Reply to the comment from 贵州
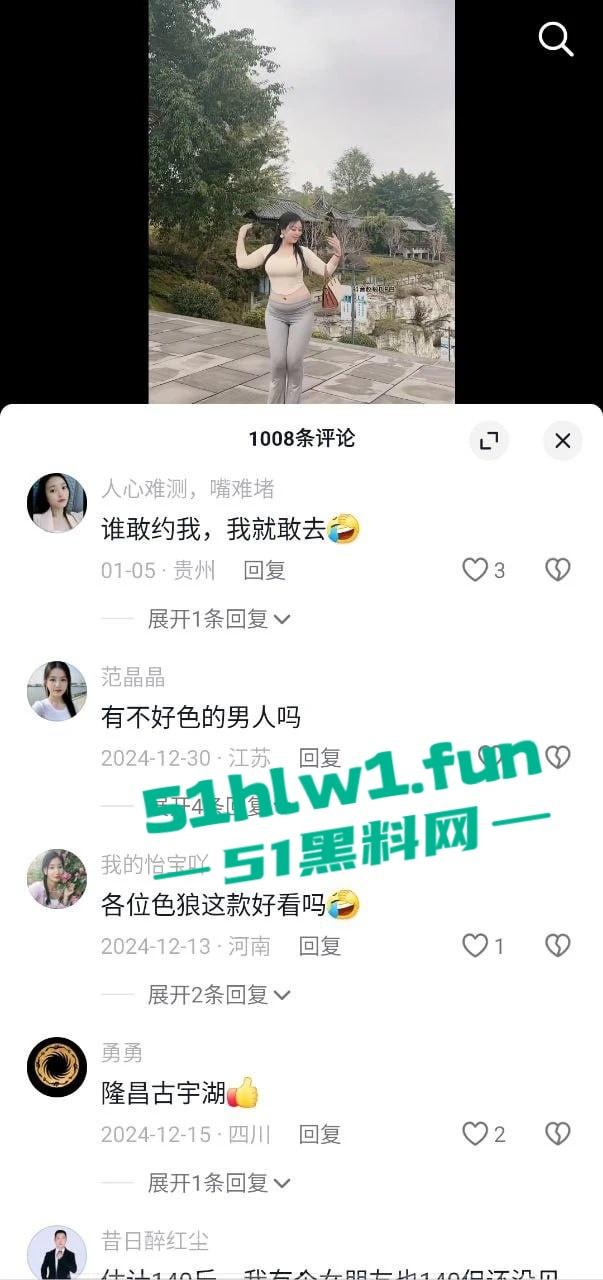This screenshot has width=603, height=1280. (x=265, y=571)
